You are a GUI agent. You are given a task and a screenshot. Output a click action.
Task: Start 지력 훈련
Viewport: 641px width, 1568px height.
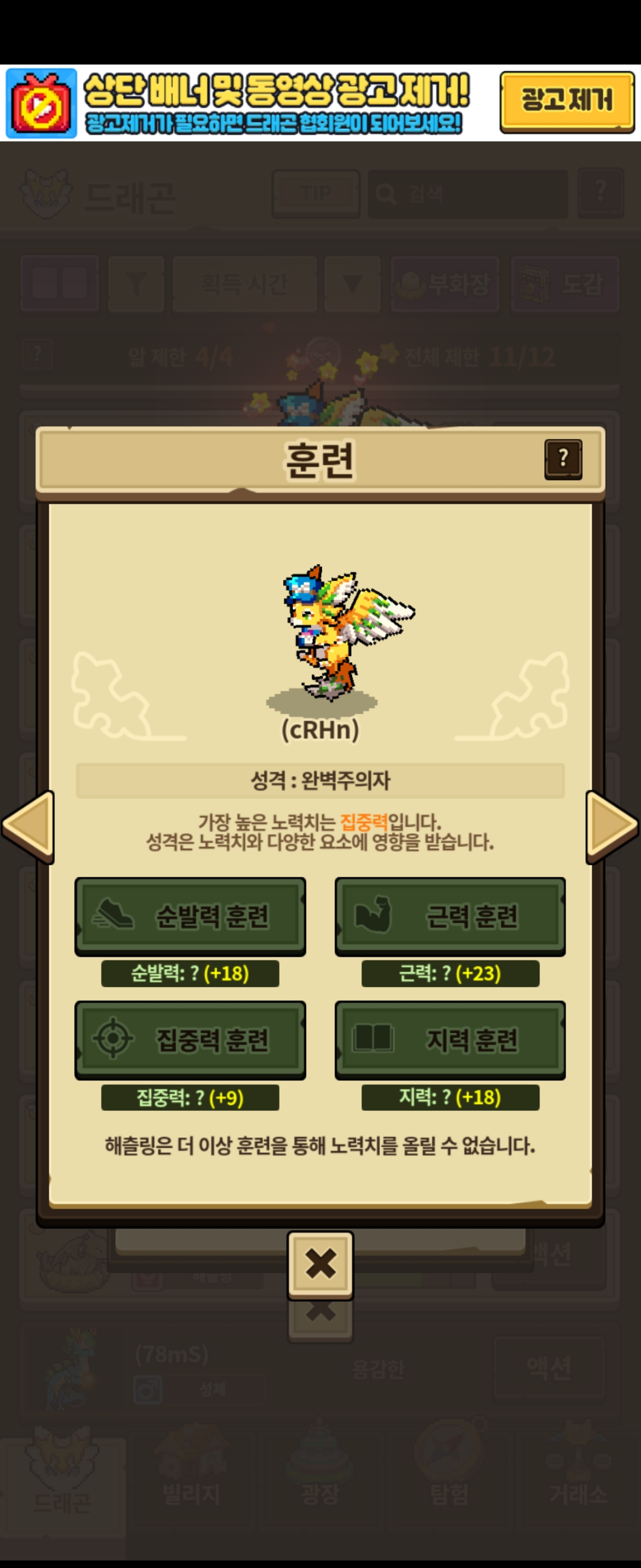coord(450,1040)
